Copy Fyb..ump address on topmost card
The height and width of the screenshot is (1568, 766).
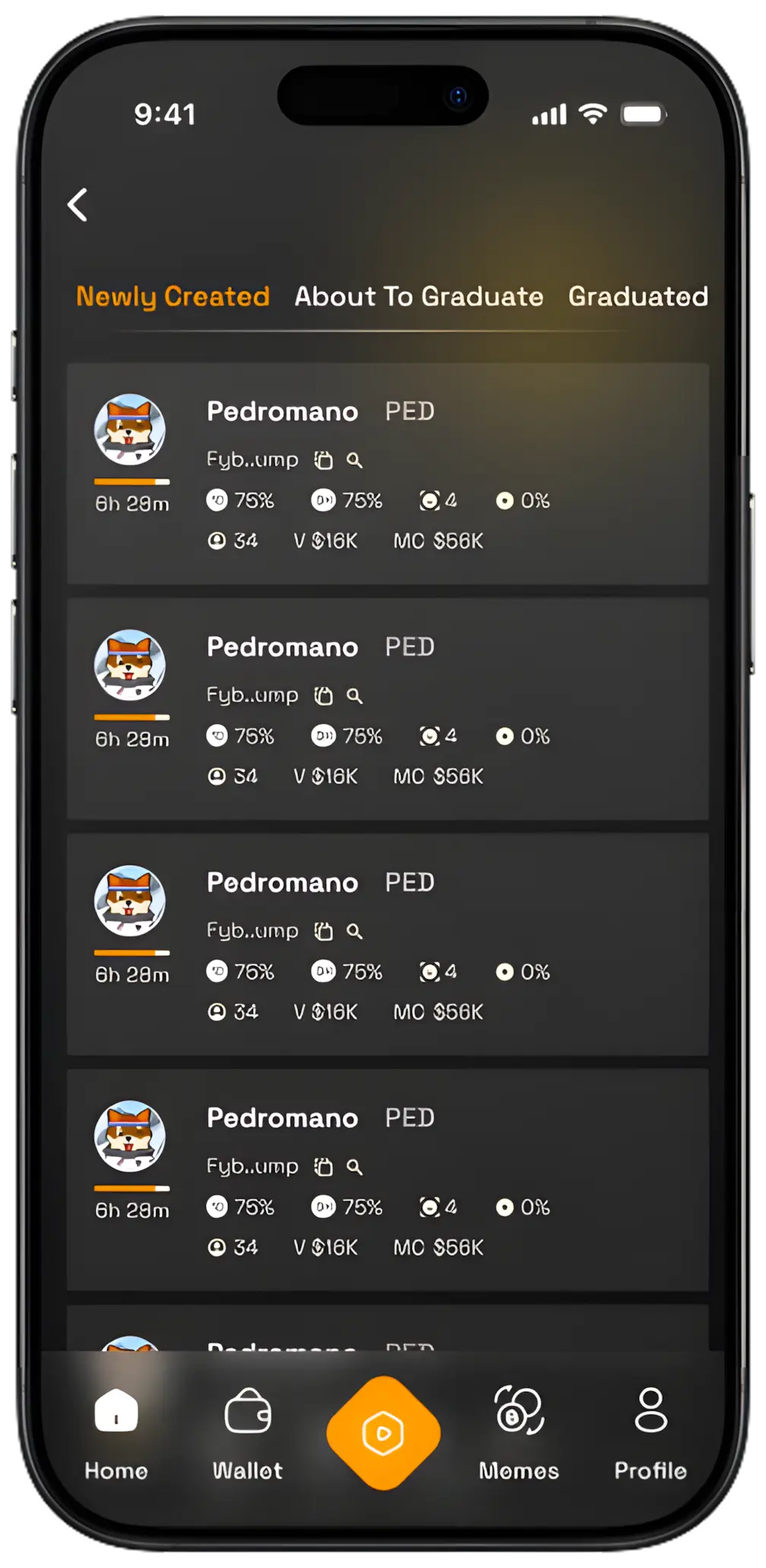point(324,460)
